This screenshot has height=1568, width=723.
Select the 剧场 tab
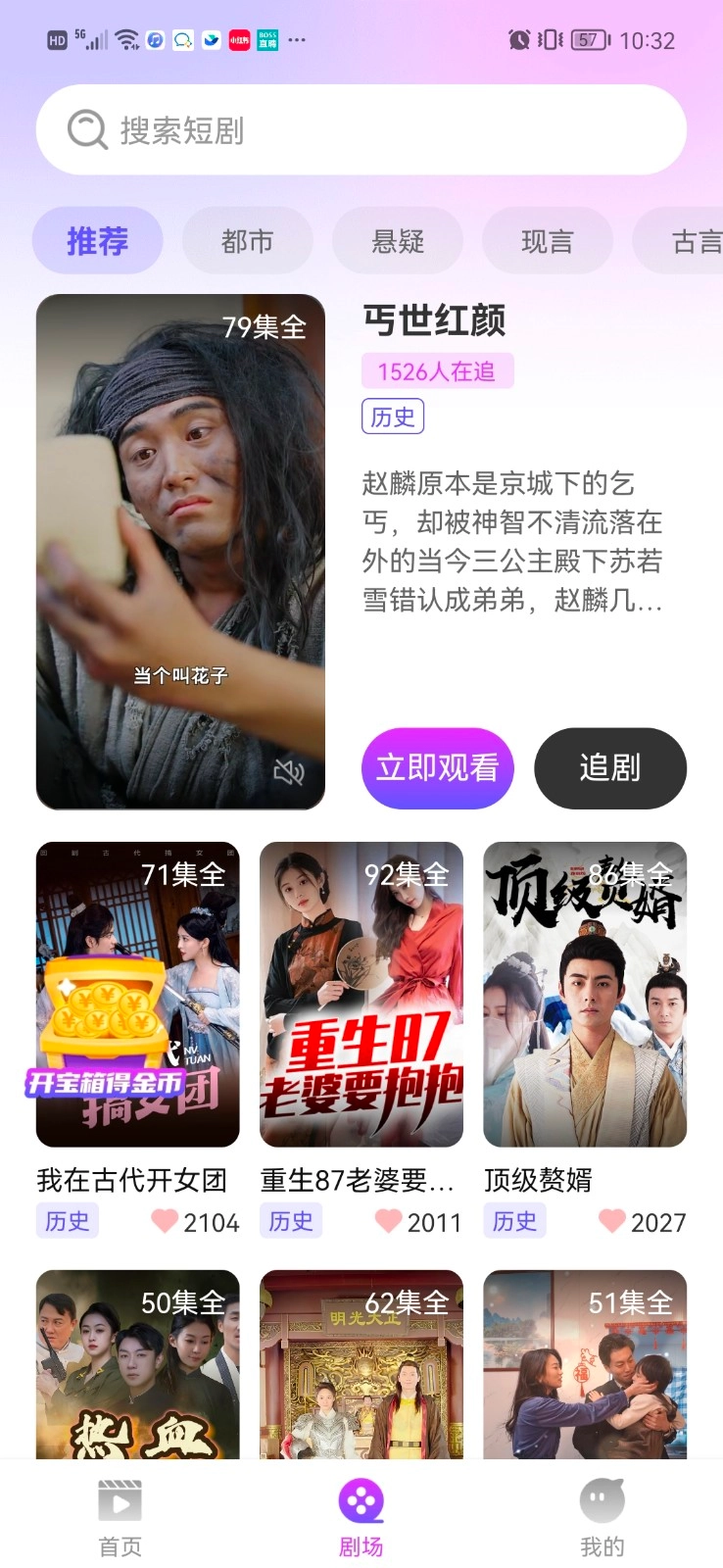pos(361,1517)
